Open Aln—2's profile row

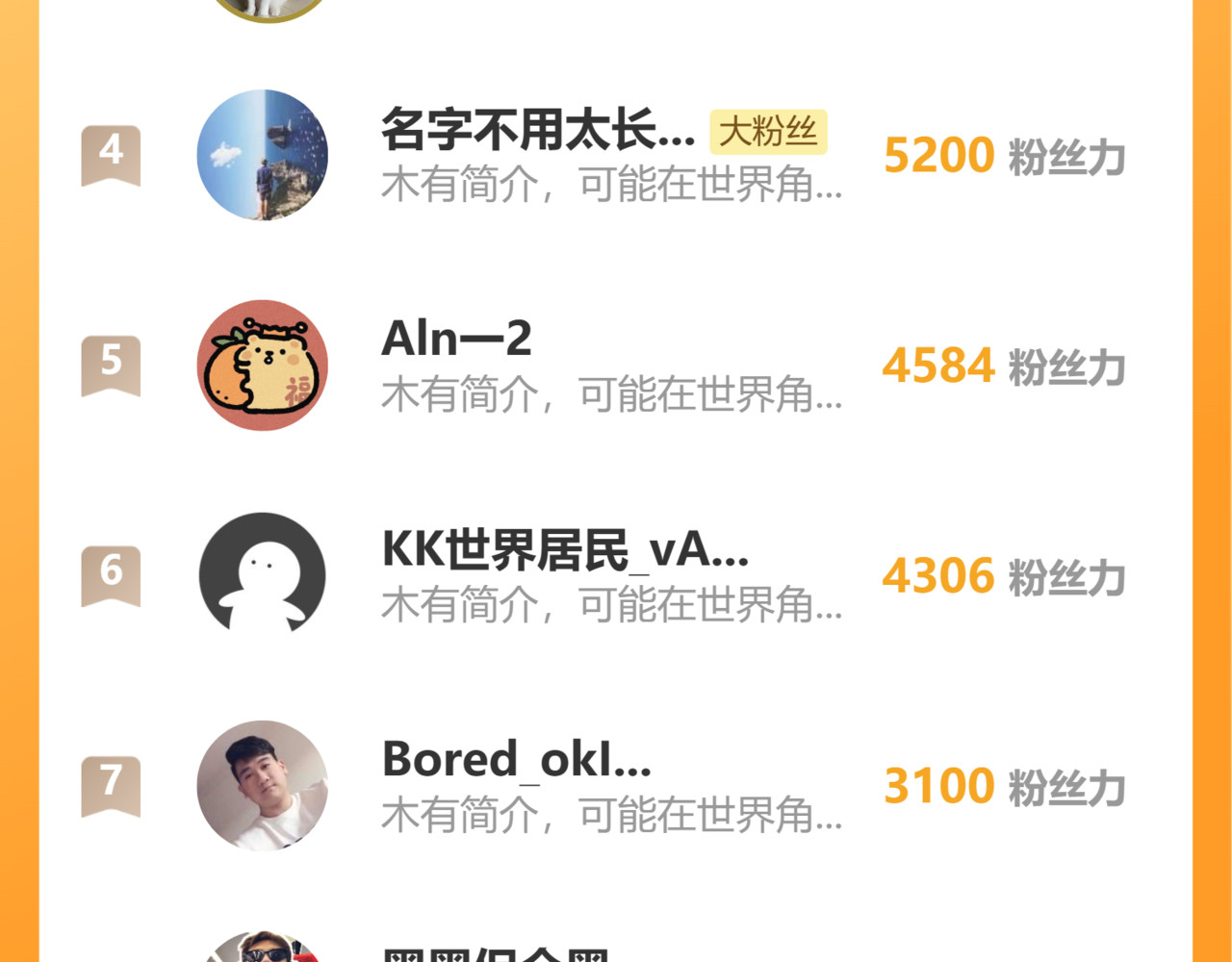[x=456, y=340]
